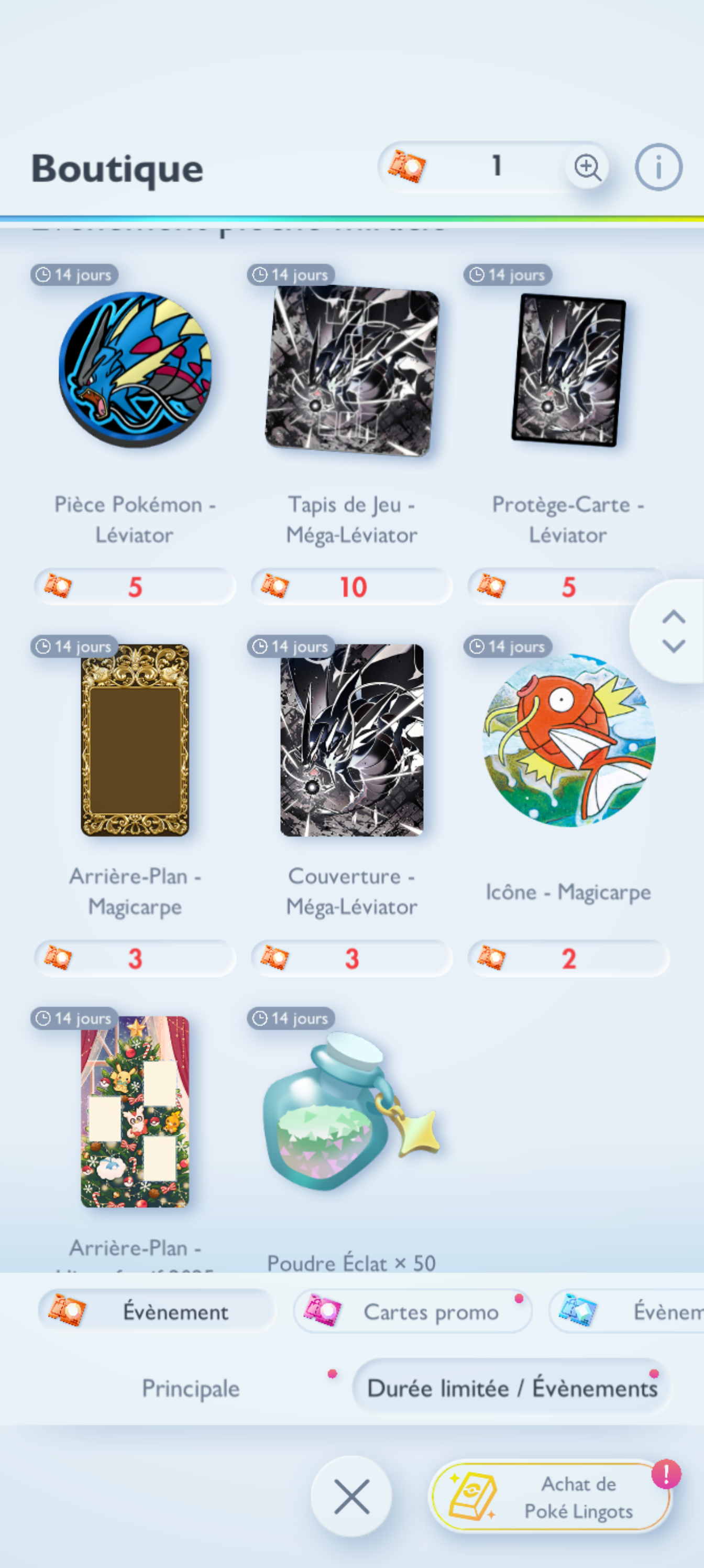
Task: Open the info icon beside the ticket counter
Action: (x=658, y=167)
